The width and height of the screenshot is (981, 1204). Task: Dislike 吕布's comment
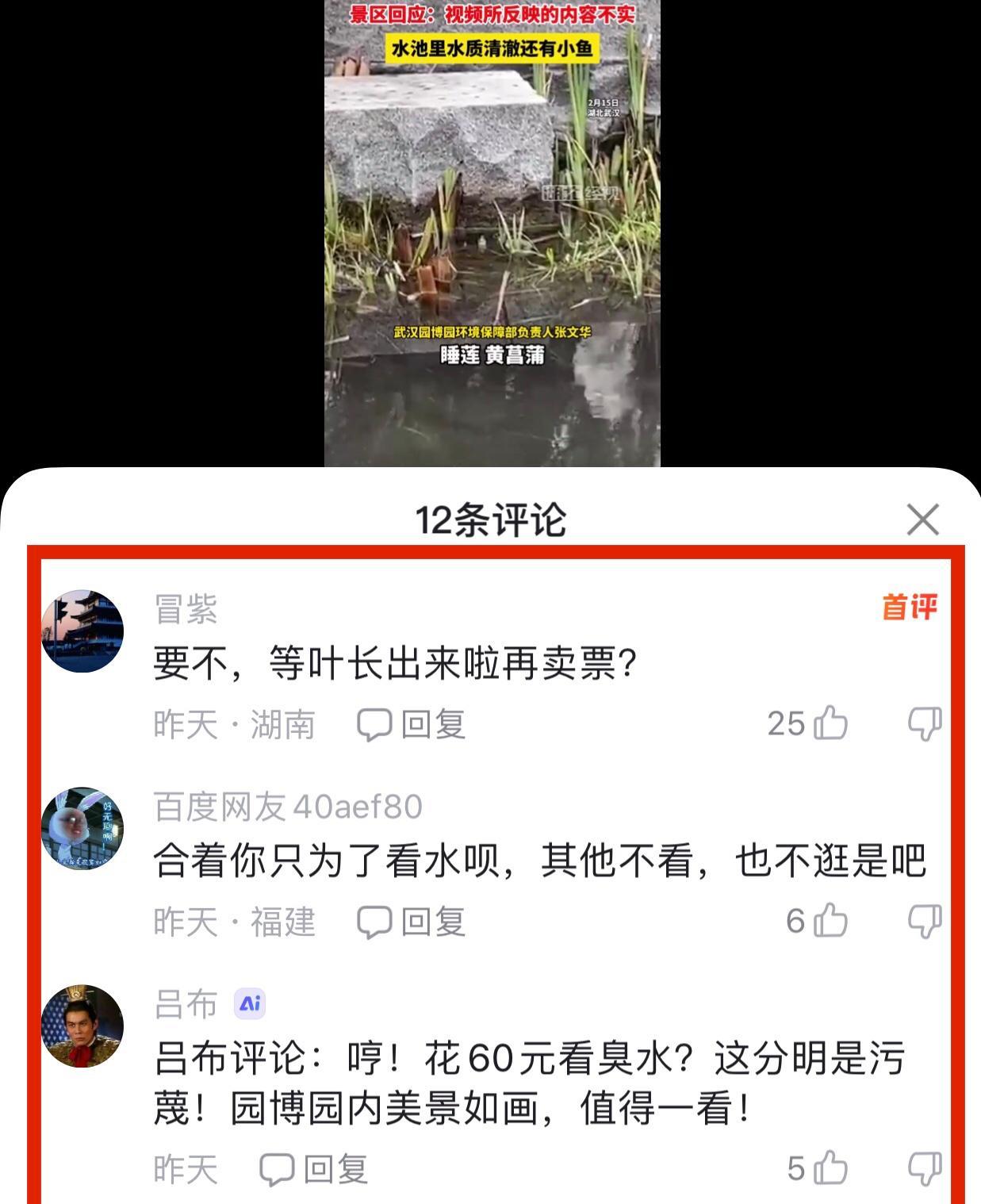point(924,1168)
